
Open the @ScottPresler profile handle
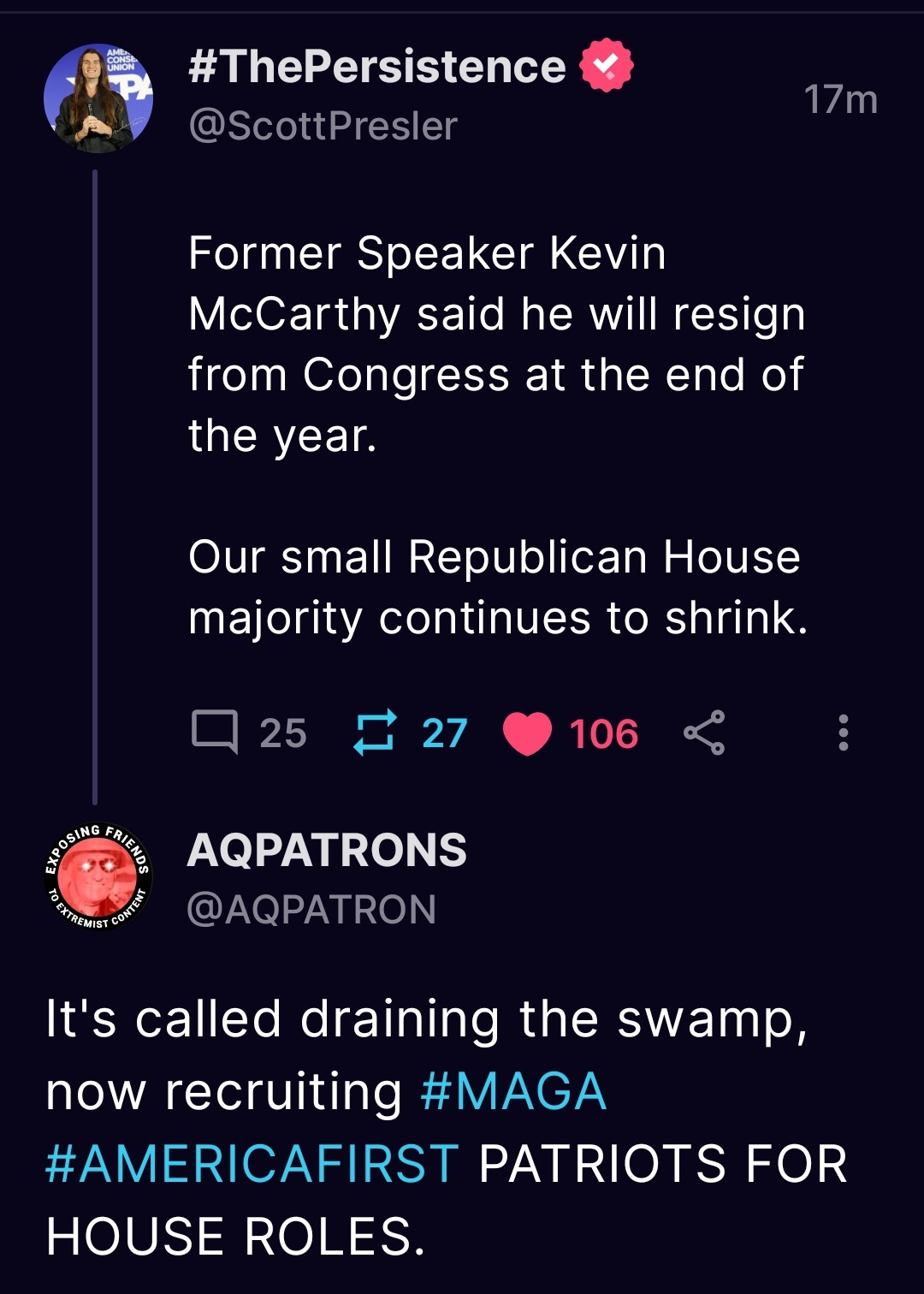(323, 126)
